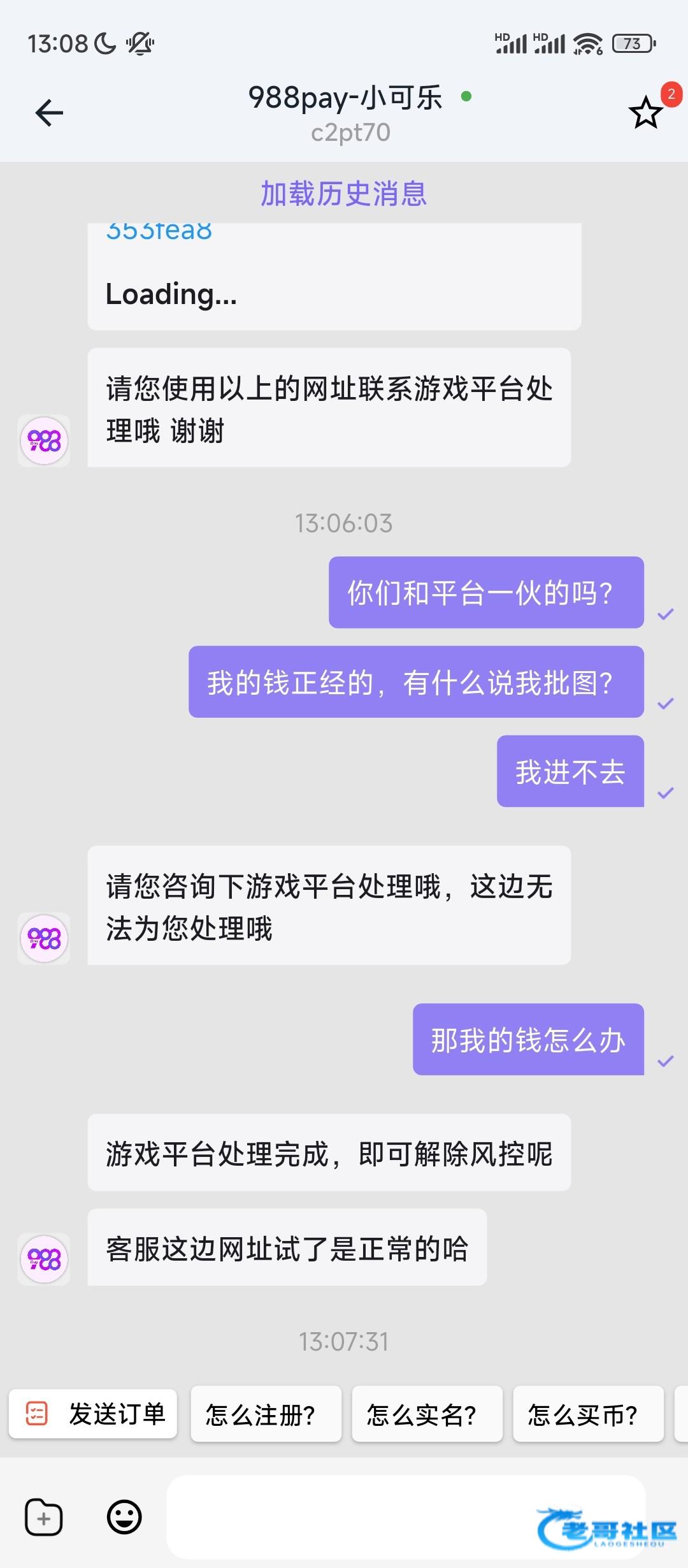Open the star icon with badge

point(646,113)
